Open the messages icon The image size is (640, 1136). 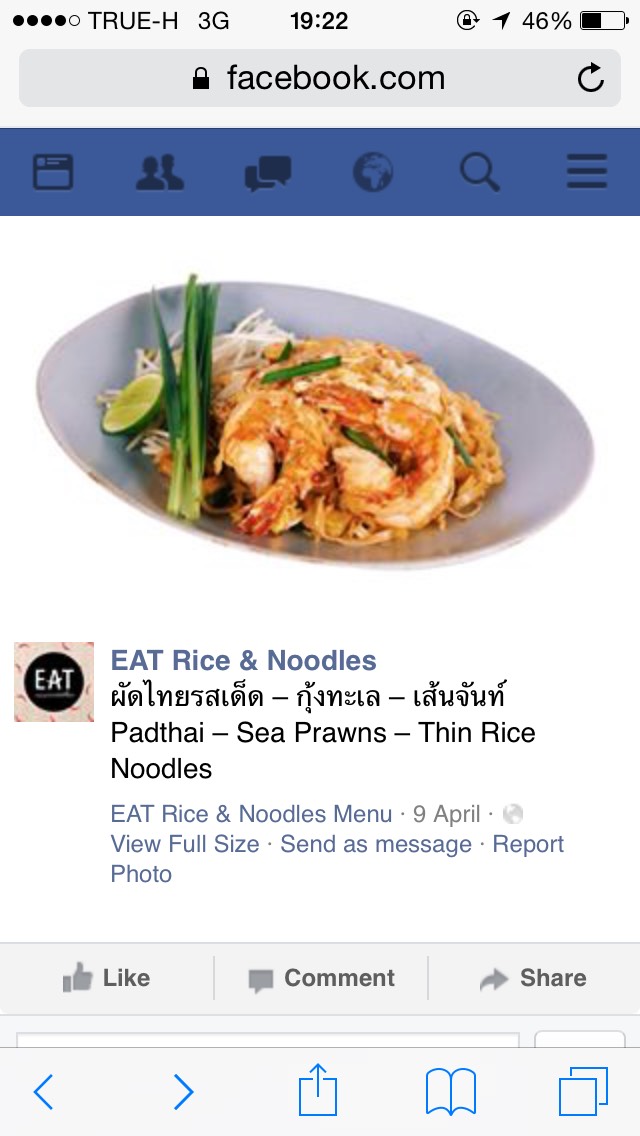tap(267, 173)
